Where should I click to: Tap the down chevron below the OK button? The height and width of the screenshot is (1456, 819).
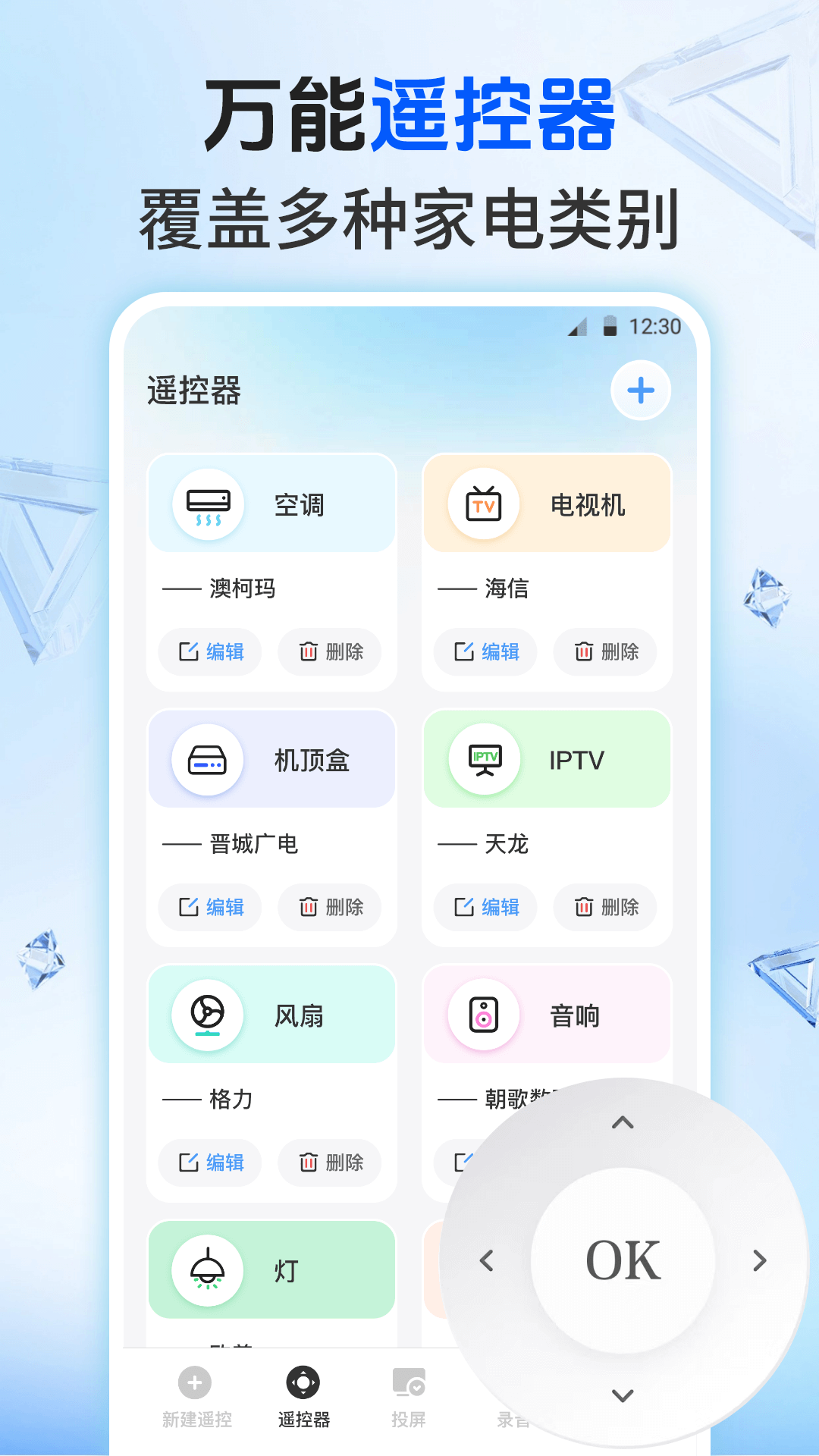pos(623,1395)
